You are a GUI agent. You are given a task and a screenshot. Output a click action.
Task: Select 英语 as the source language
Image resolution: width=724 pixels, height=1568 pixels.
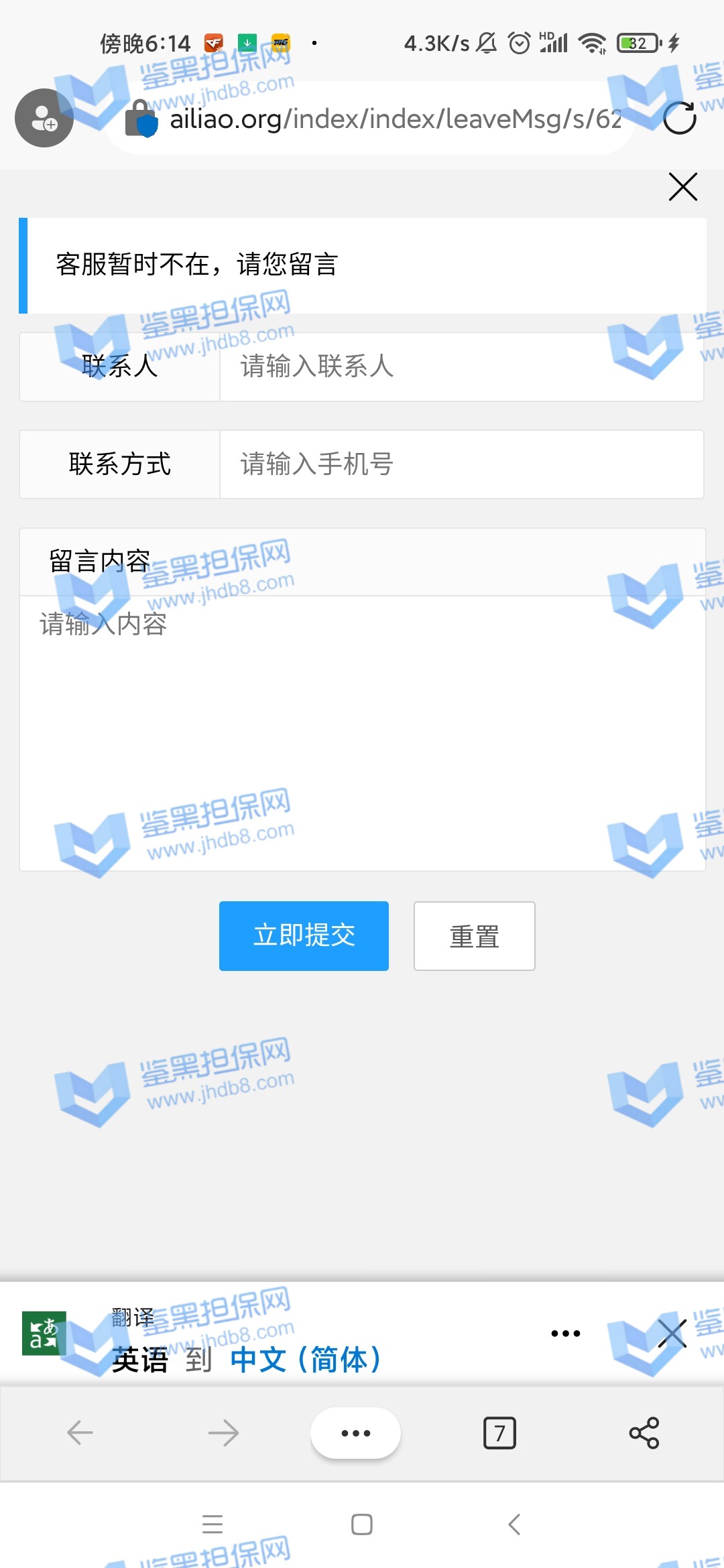tap(139, 1360)
